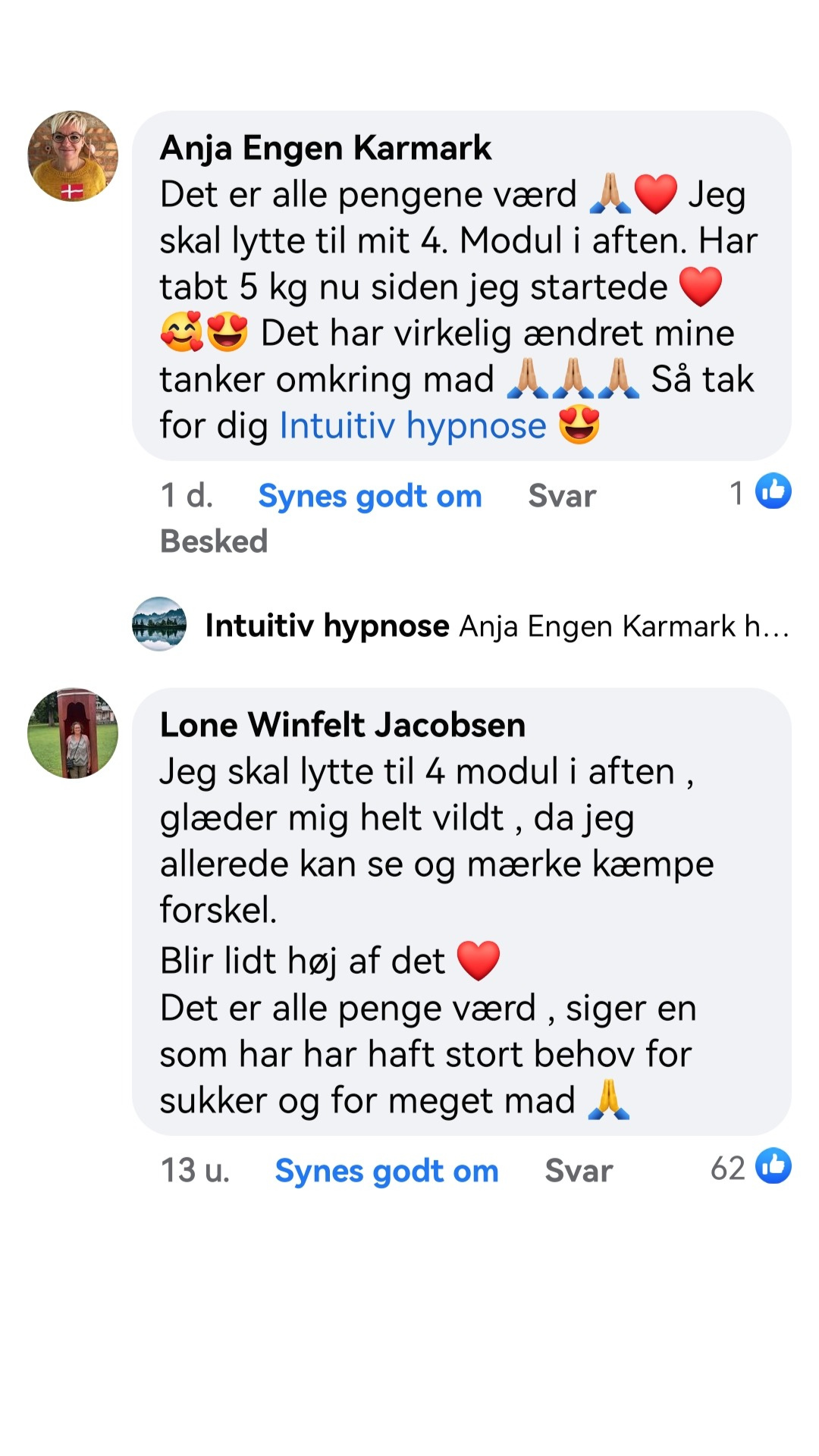Open Anja Engen Karmark's profile picture

click(x=73, y=156)
